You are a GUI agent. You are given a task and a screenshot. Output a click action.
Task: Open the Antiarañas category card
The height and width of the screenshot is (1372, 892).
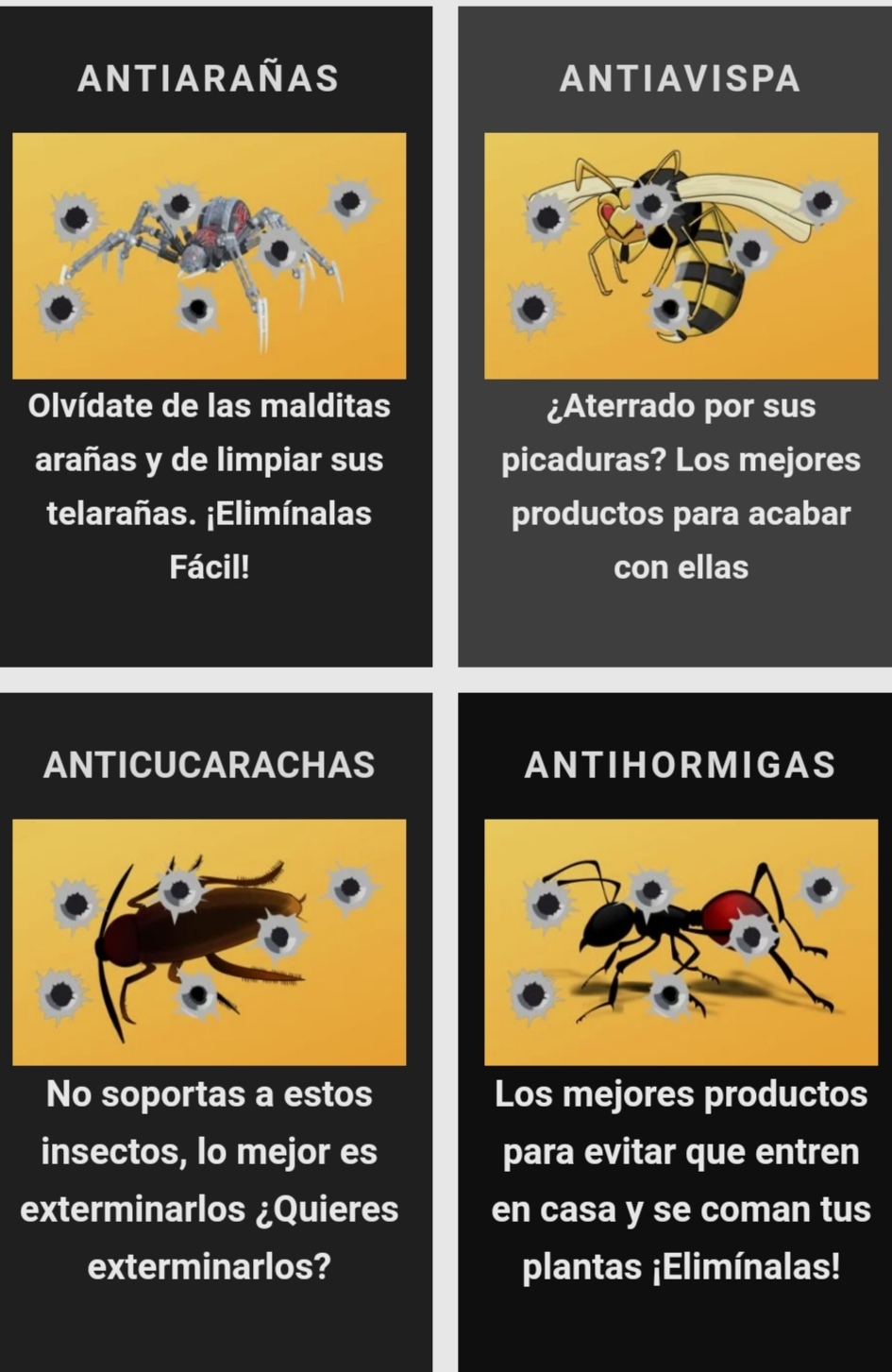point(209,255)
